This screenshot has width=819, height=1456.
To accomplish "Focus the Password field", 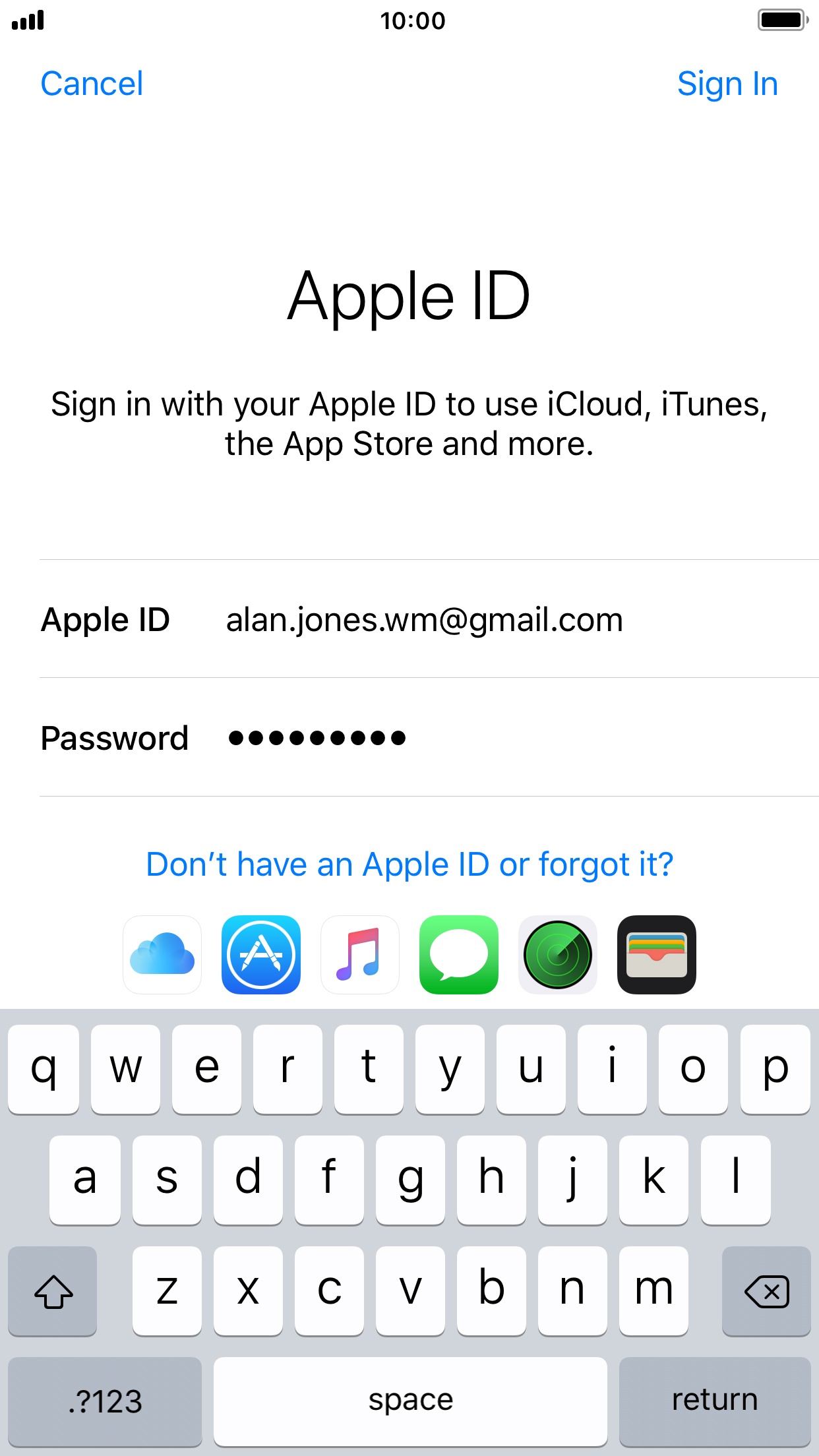I will point(429,737).
